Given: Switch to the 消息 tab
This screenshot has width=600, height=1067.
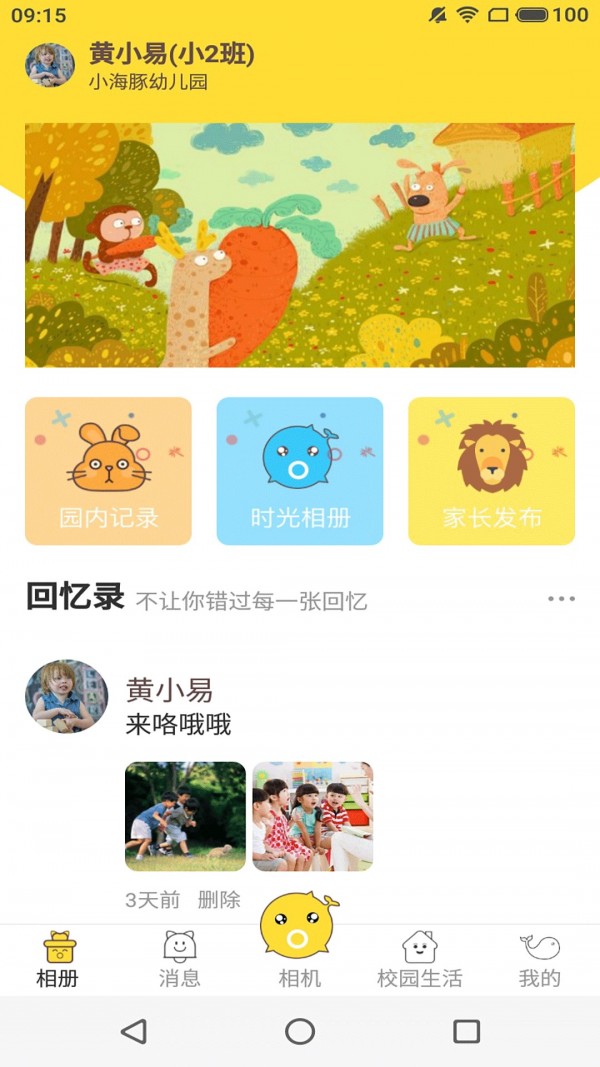Looking at the screenshot, I should [x=180, y=960].
